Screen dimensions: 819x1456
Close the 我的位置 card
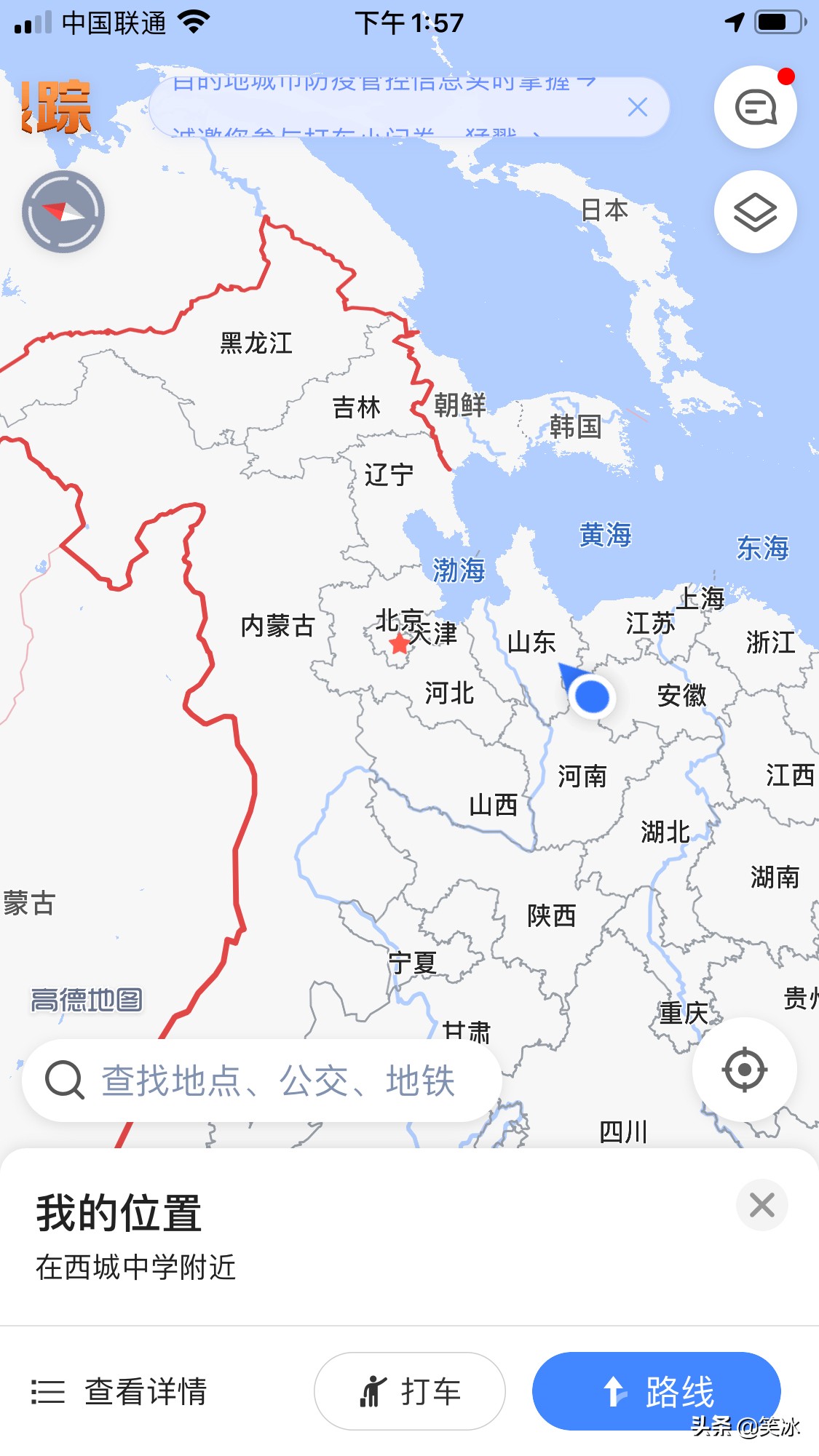coord(761,1206)
